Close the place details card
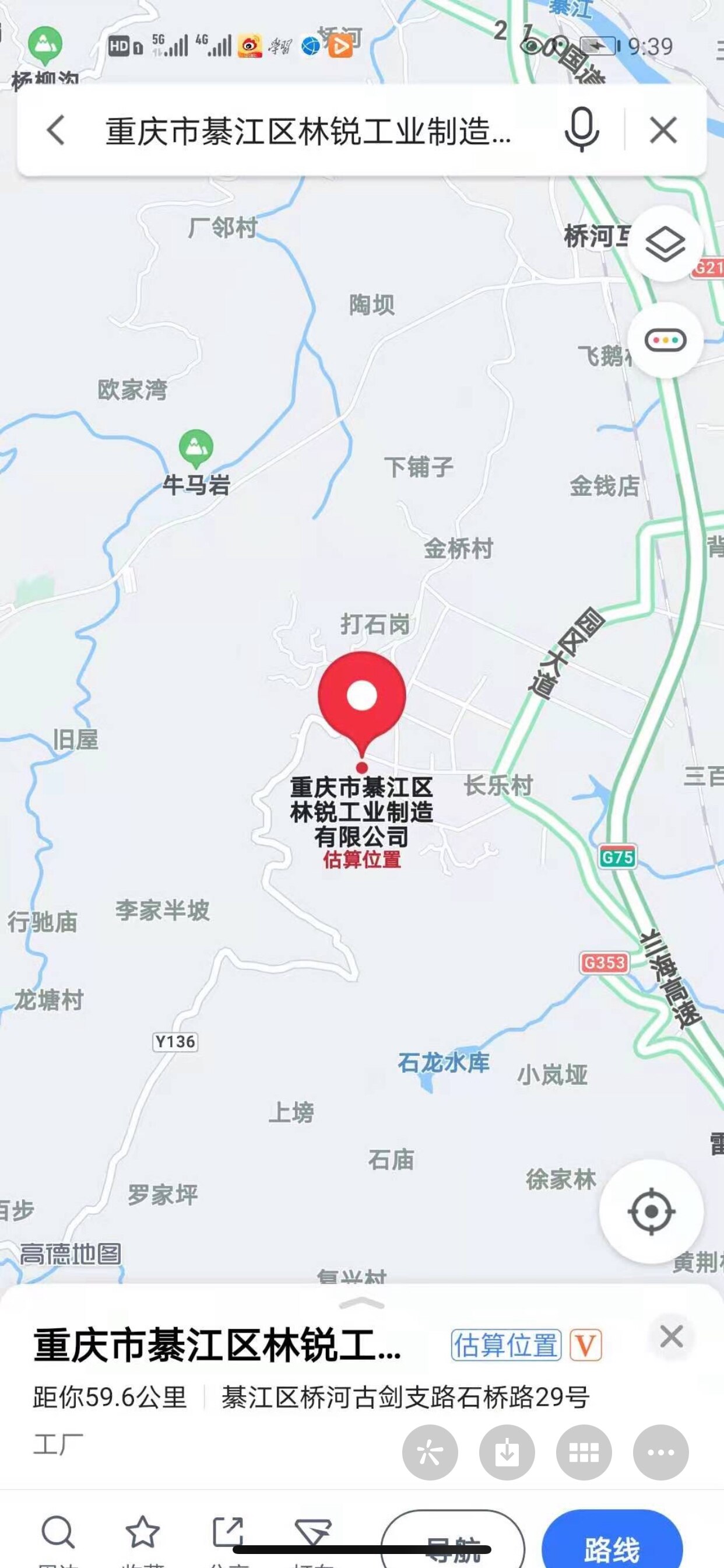This screenshot has height=1568, width=724. [671, 1336]
